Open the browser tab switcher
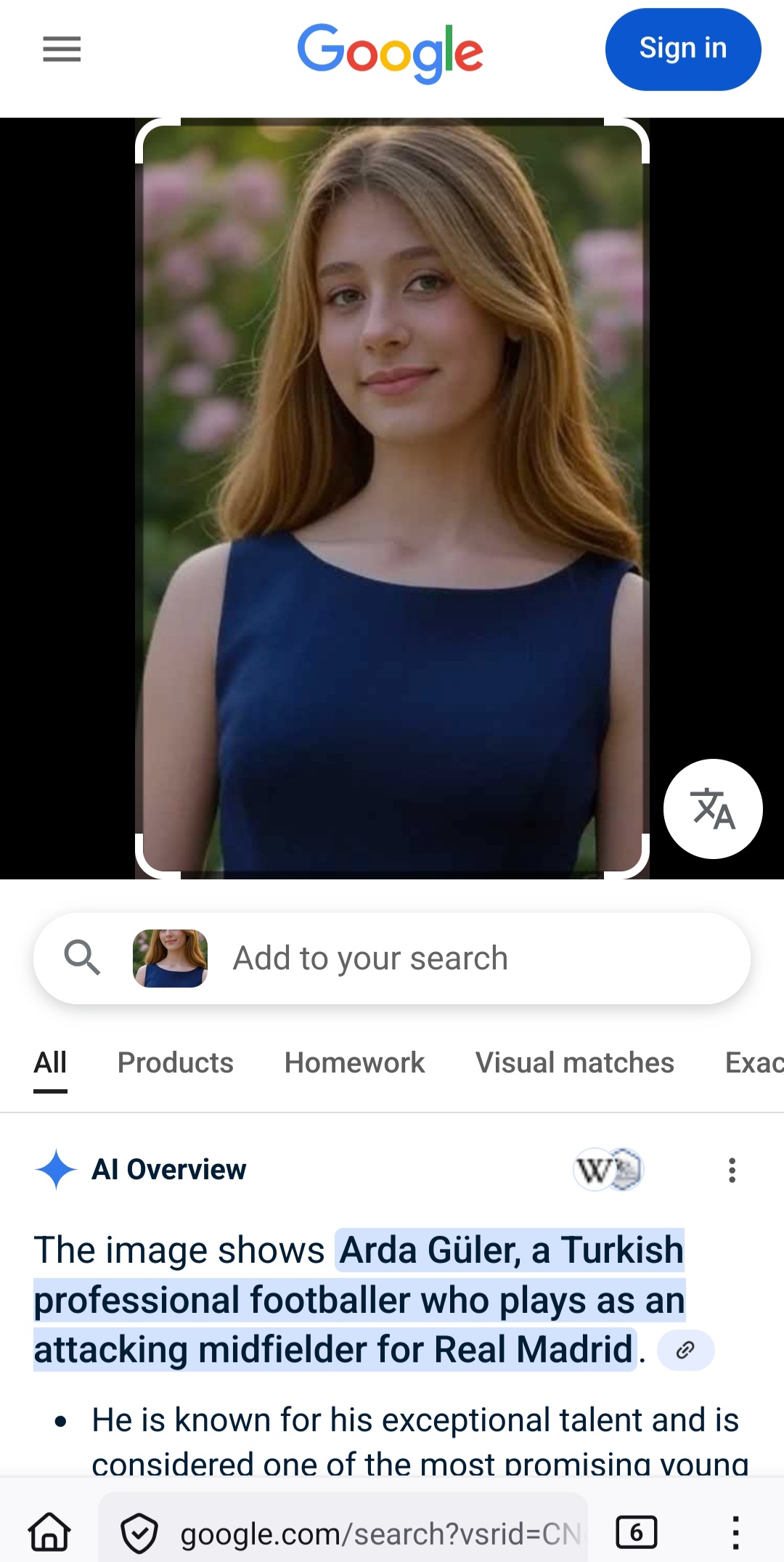The image size is (784, 1562). [636, 1532]
